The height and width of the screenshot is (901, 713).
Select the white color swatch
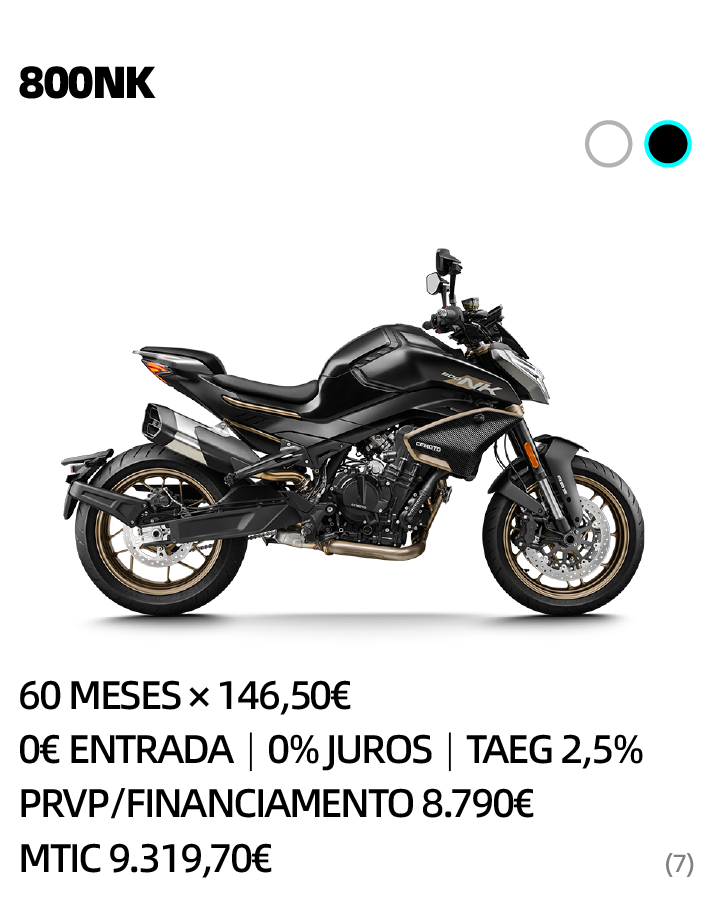608,144
